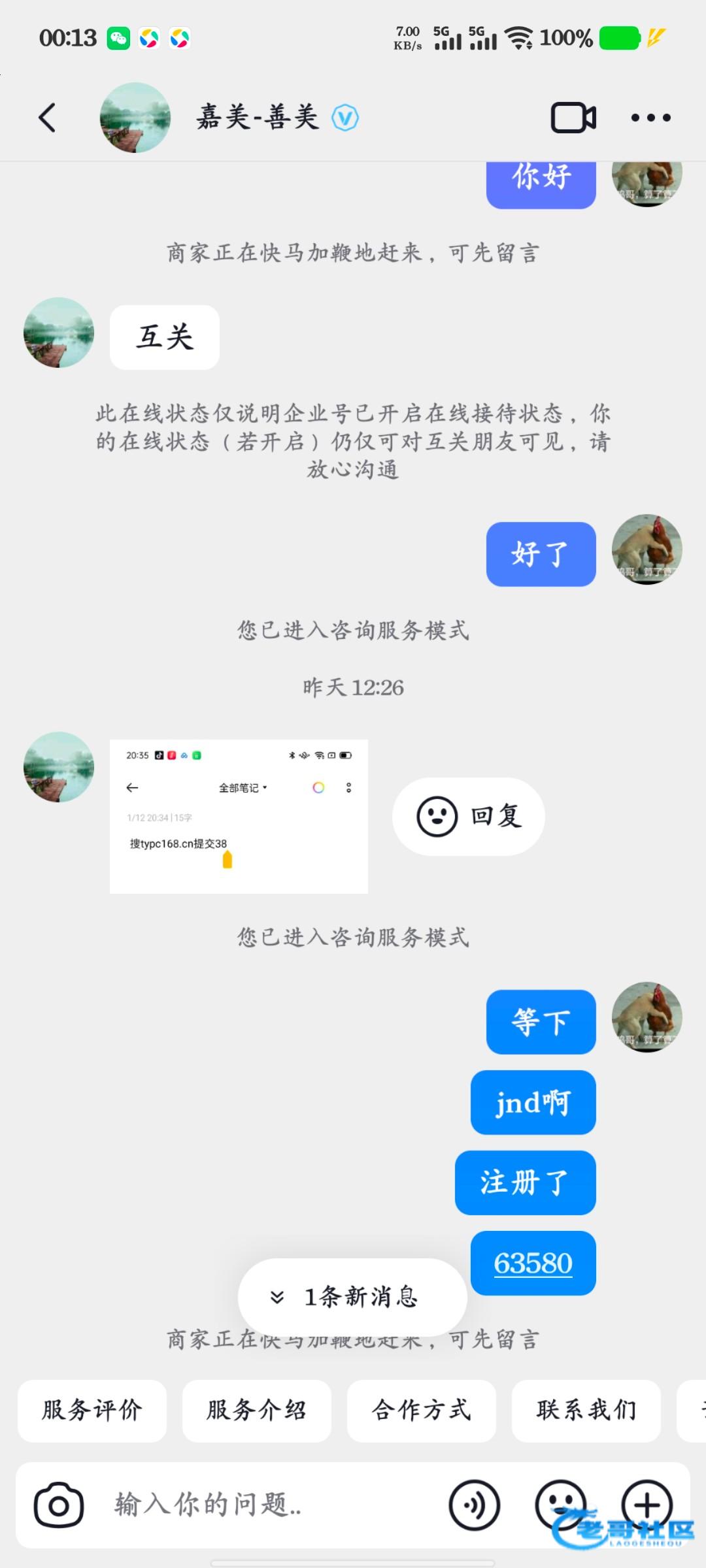Screen dimensions: 706x1568
Task: Focus the 输入你的问题 text field
Action: click(261, 1505)
